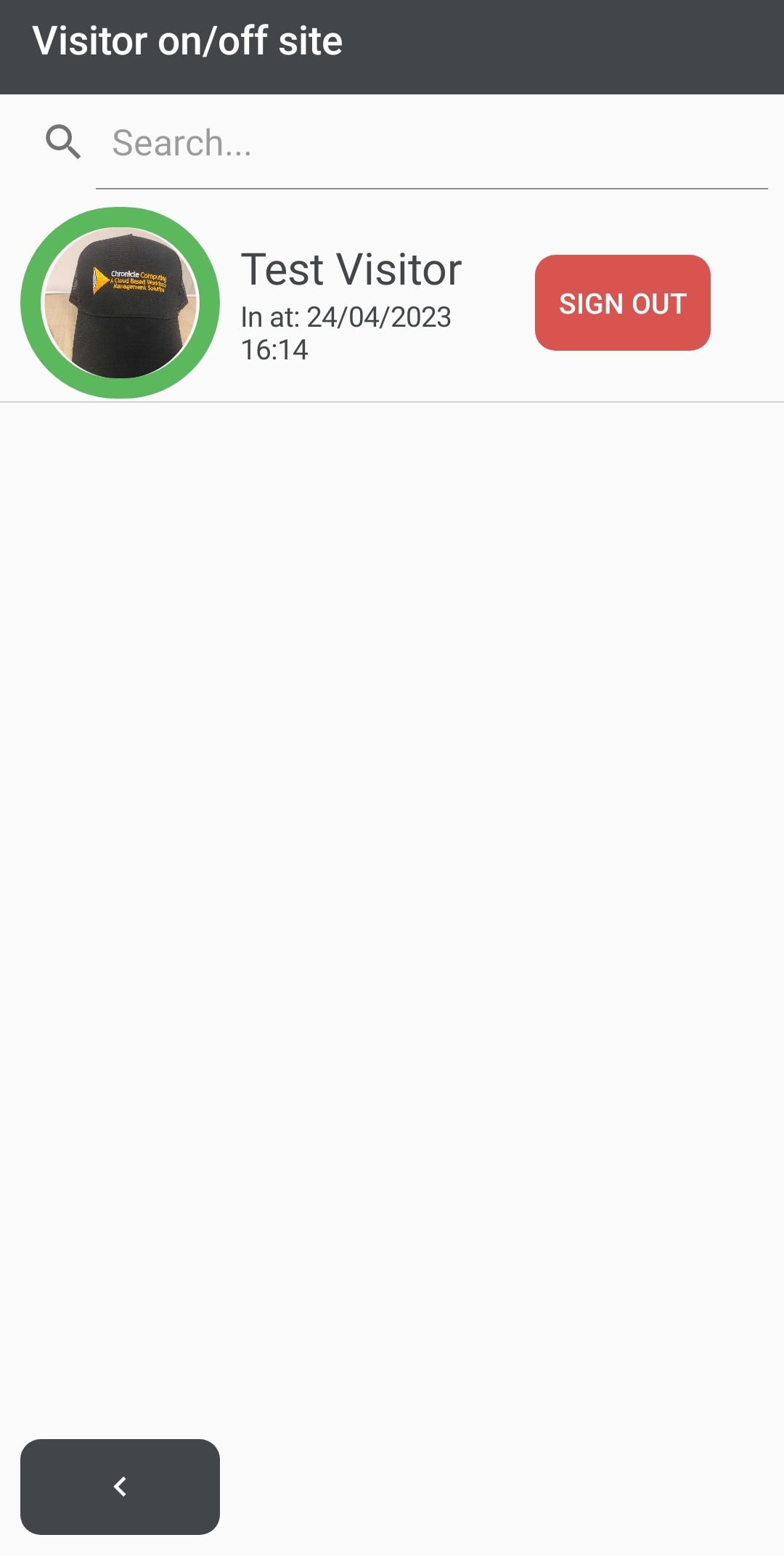Go back using the bottom chevron button
This screenshot has width=784, height=1556.
click(120, 1486)
